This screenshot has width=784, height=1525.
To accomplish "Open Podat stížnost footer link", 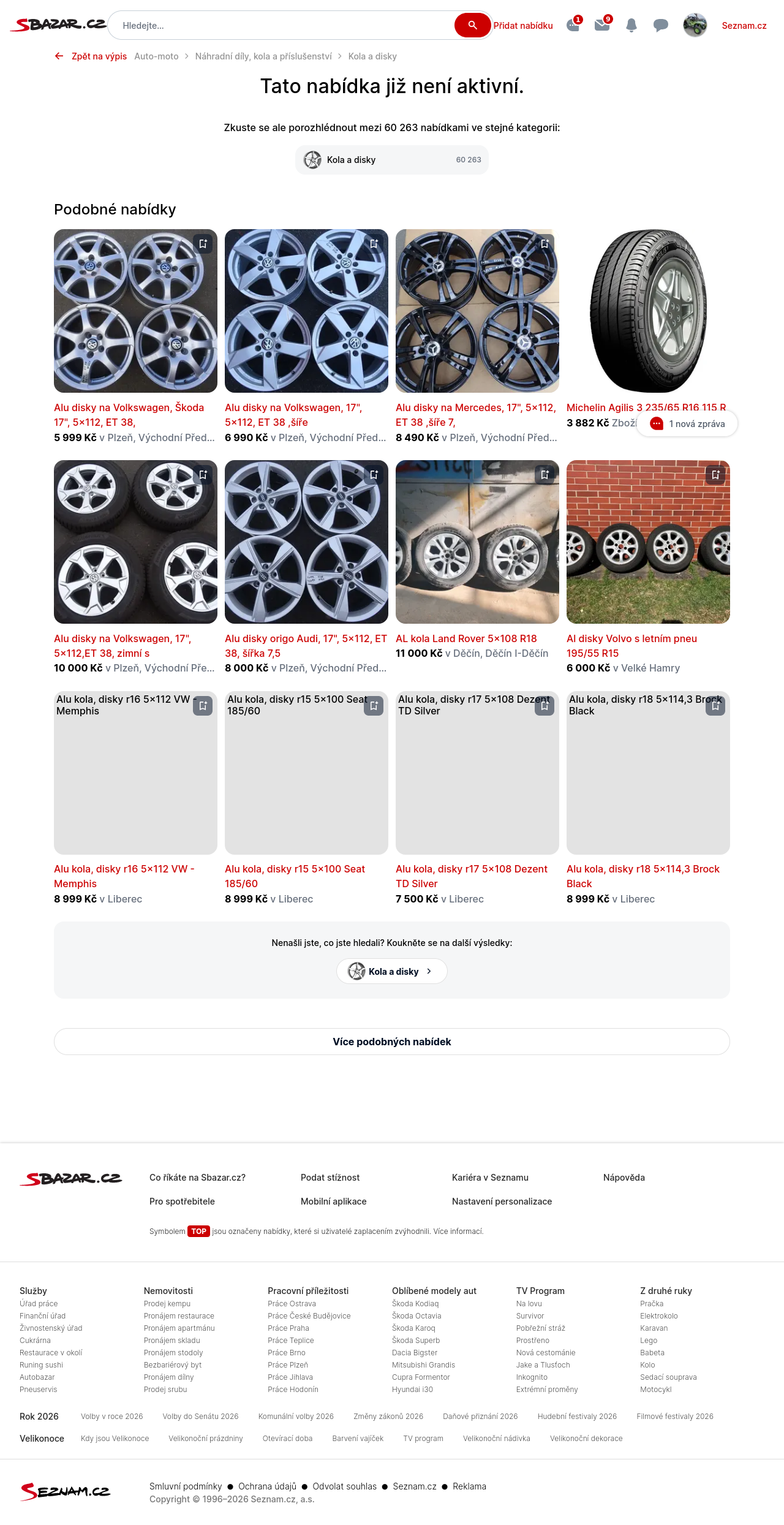I will point(330,1178).
